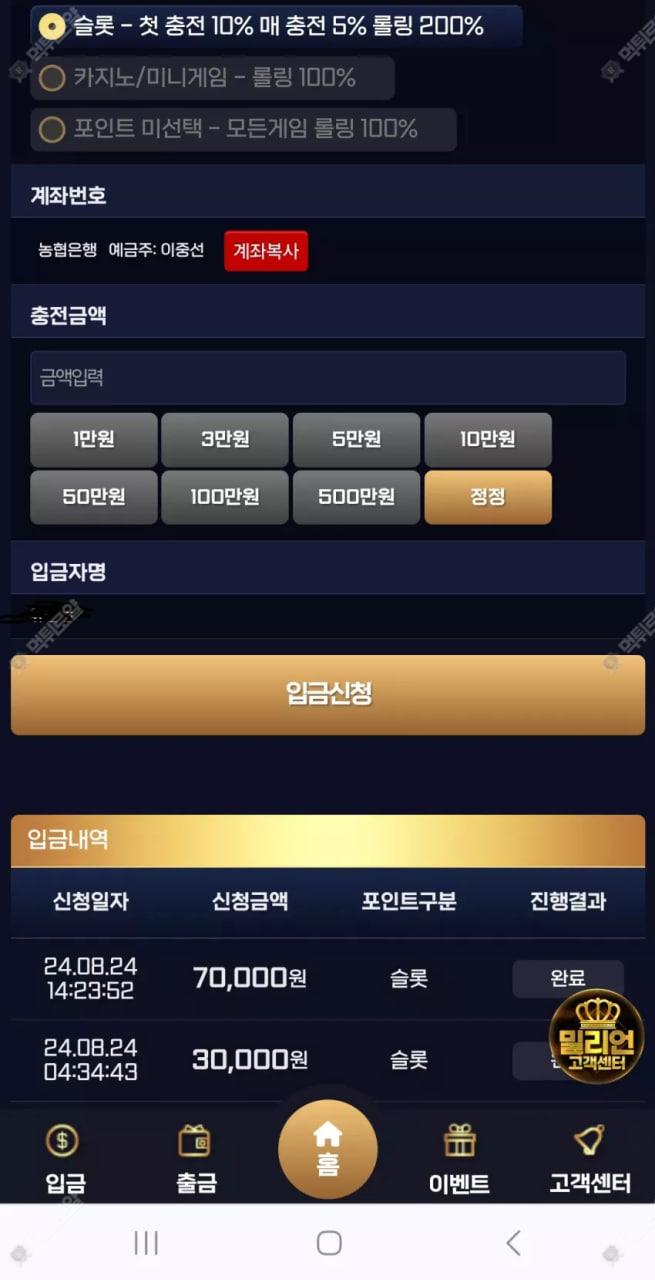Open 고객센터 in the bottom navigation
655x1280 pixels.
tap(590, 1158)
